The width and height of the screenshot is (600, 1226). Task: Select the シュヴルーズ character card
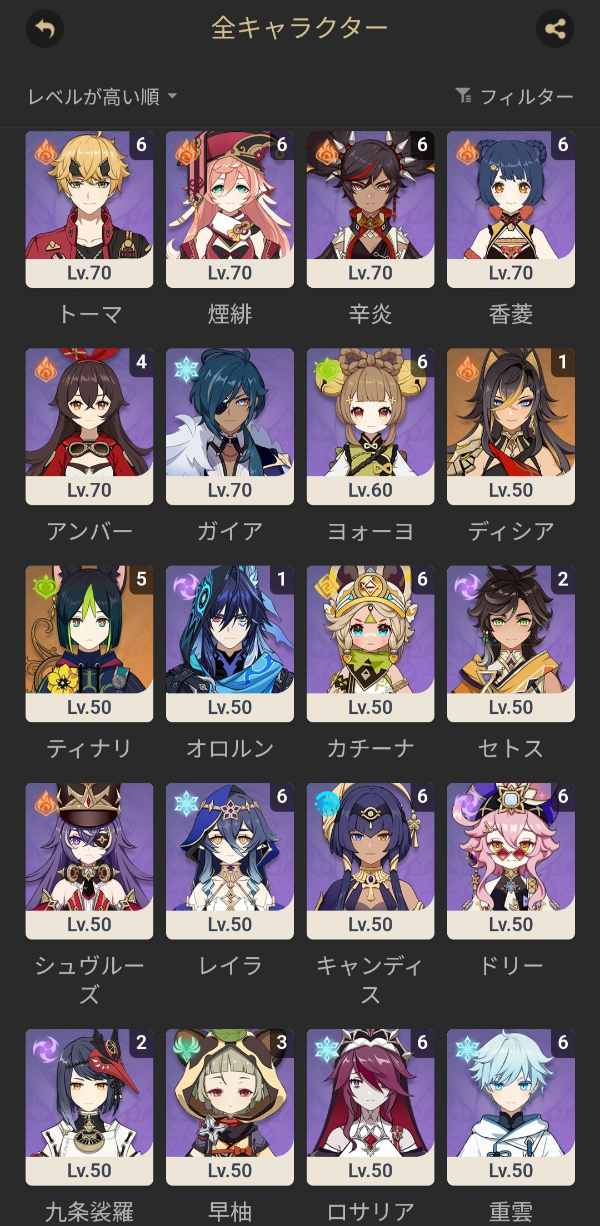[x=89, y=861]
